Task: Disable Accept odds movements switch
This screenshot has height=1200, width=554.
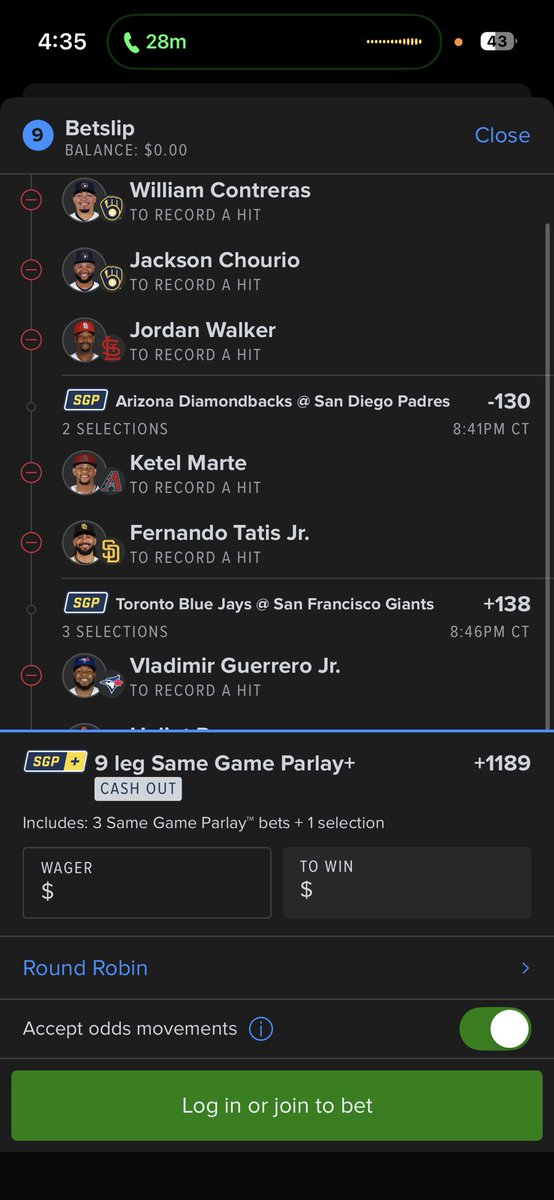Action: [495, 1028]
